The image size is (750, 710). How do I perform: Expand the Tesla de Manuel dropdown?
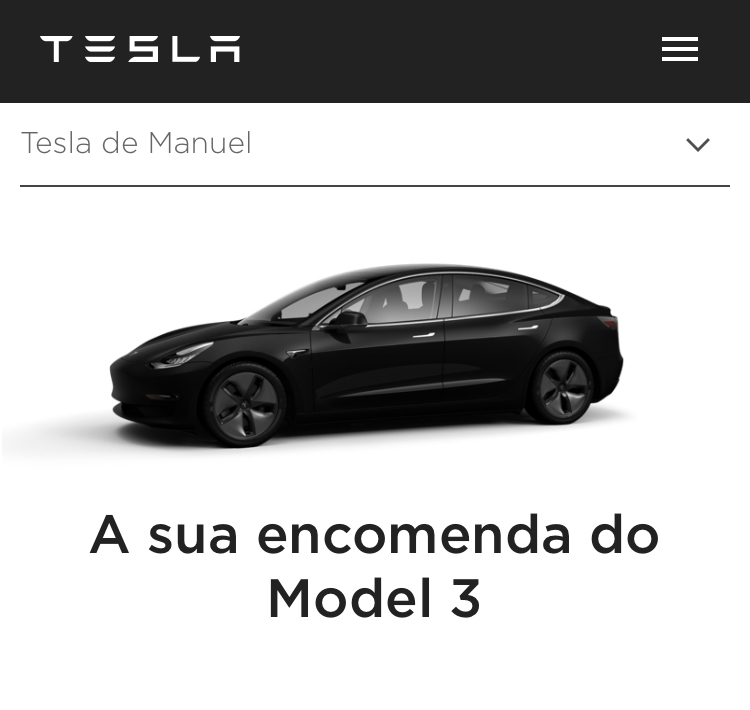(697, 145)
